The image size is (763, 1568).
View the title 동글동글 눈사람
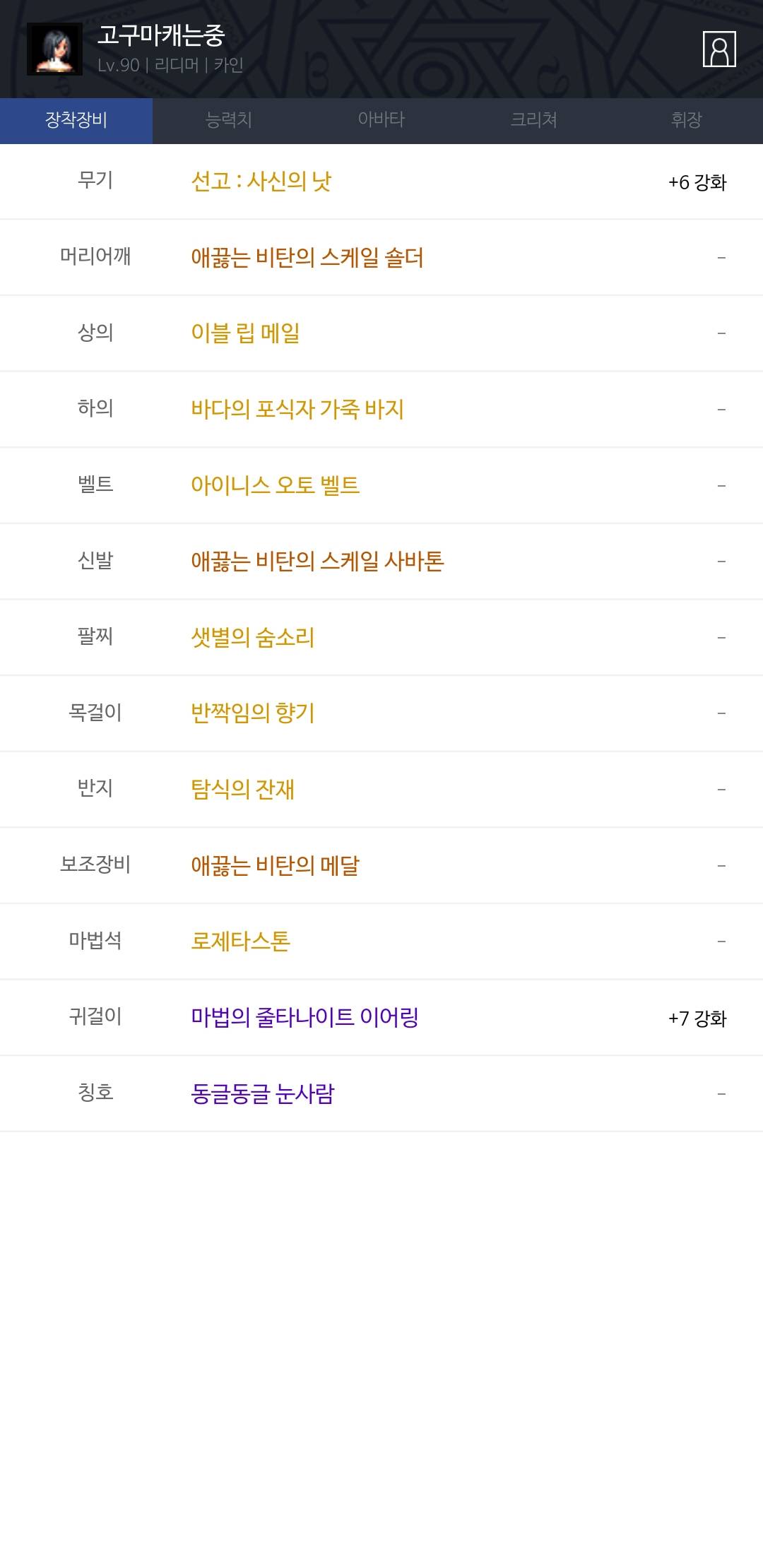coord(262,1094)
